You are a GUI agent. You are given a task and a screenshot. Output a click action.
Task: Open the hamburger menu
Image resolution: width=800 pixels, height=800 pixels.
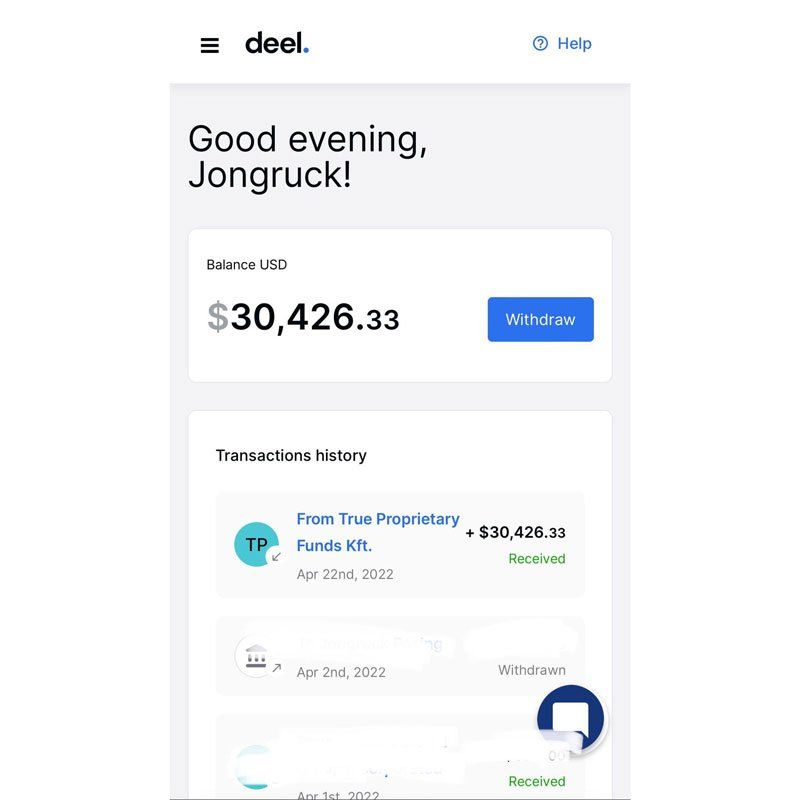[x=210, y=45]
